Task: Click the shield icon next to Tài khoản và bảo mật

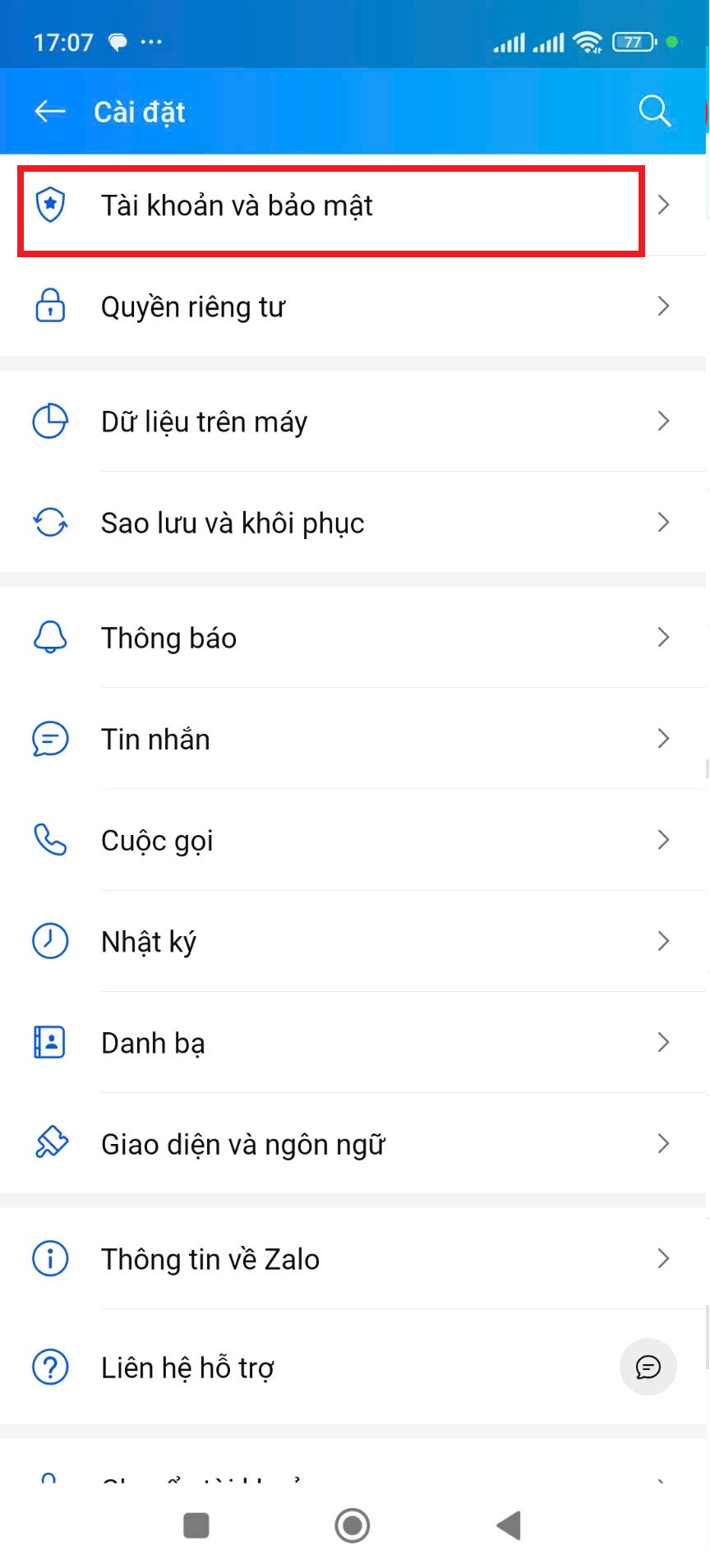Action: click(49, 205)
